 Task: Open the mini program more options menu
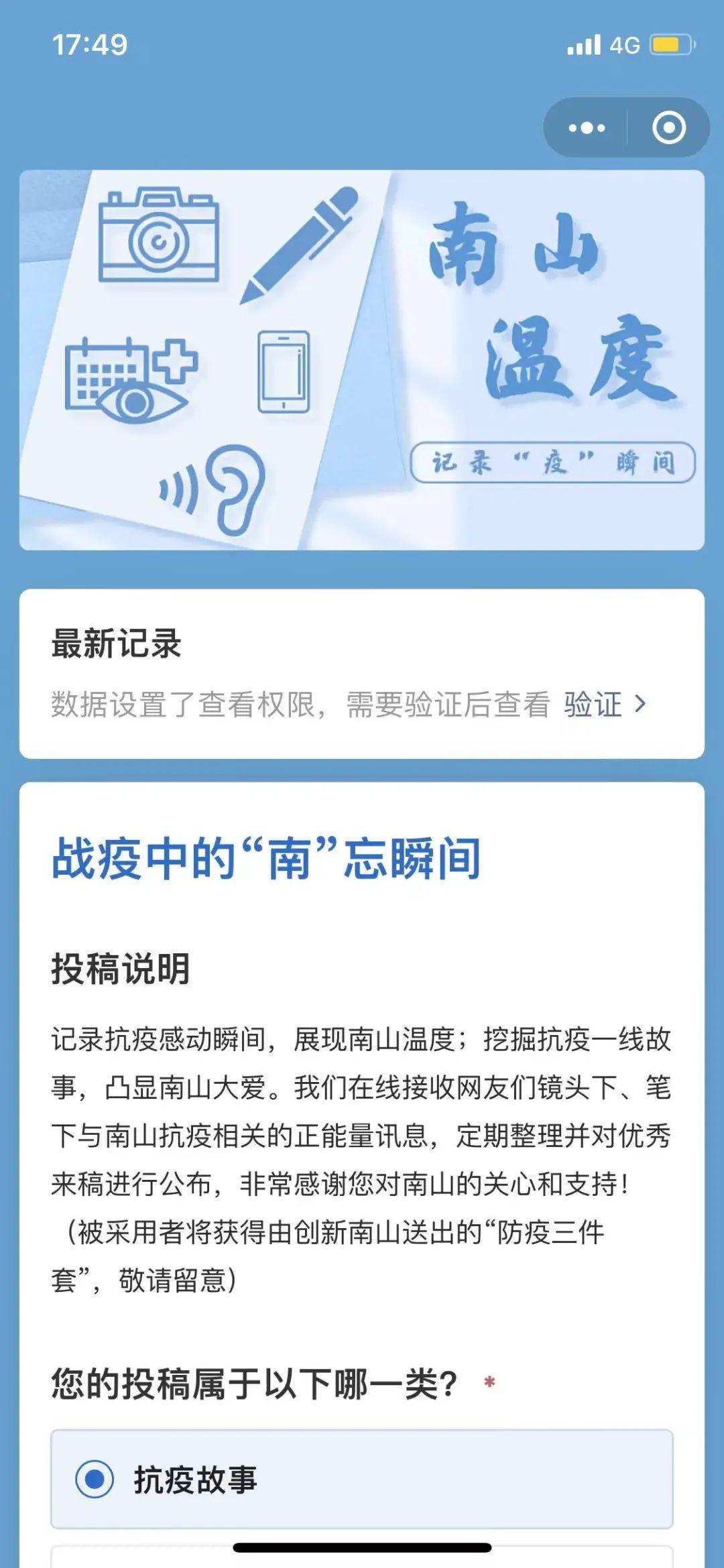click(x=587, y=127)
